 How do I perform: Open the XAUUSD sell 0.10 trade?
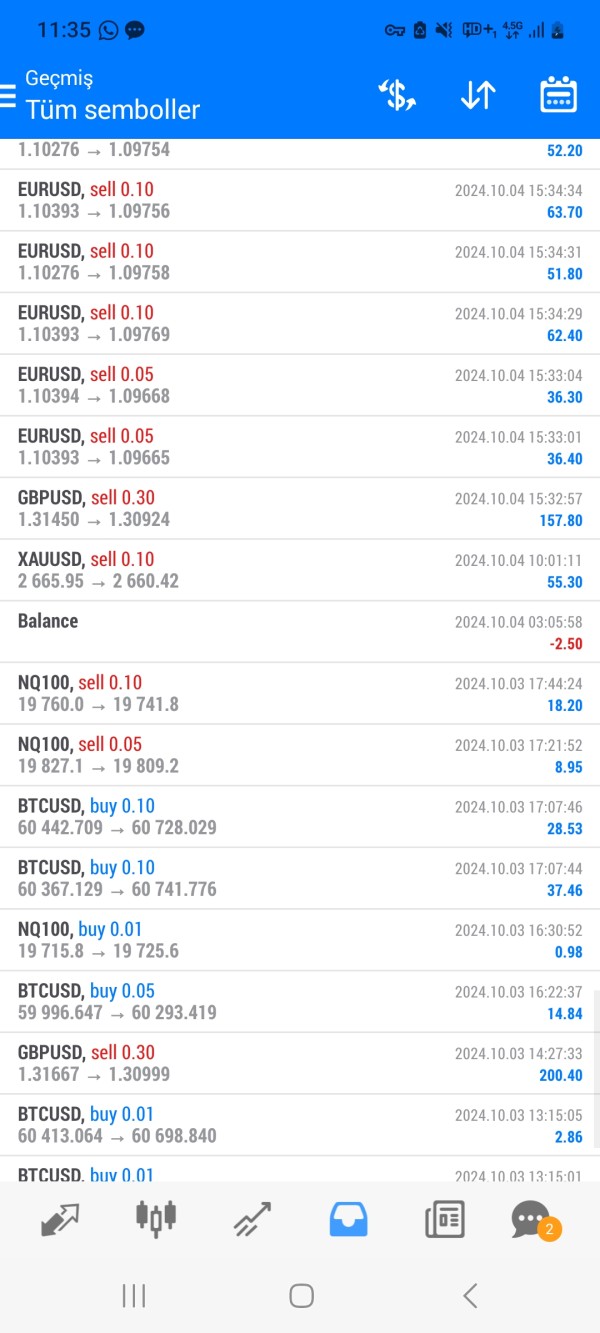300,571
